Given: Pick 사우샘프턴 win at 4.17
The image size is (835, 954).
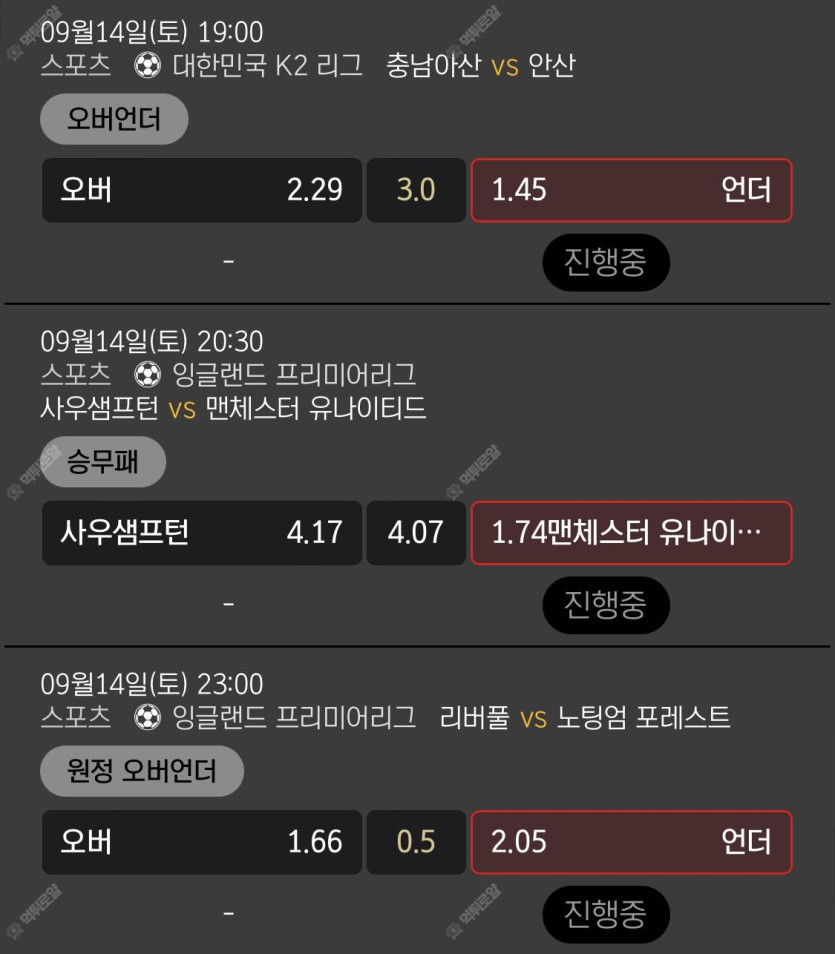Looking at the screenshot, I should (201, 532).
